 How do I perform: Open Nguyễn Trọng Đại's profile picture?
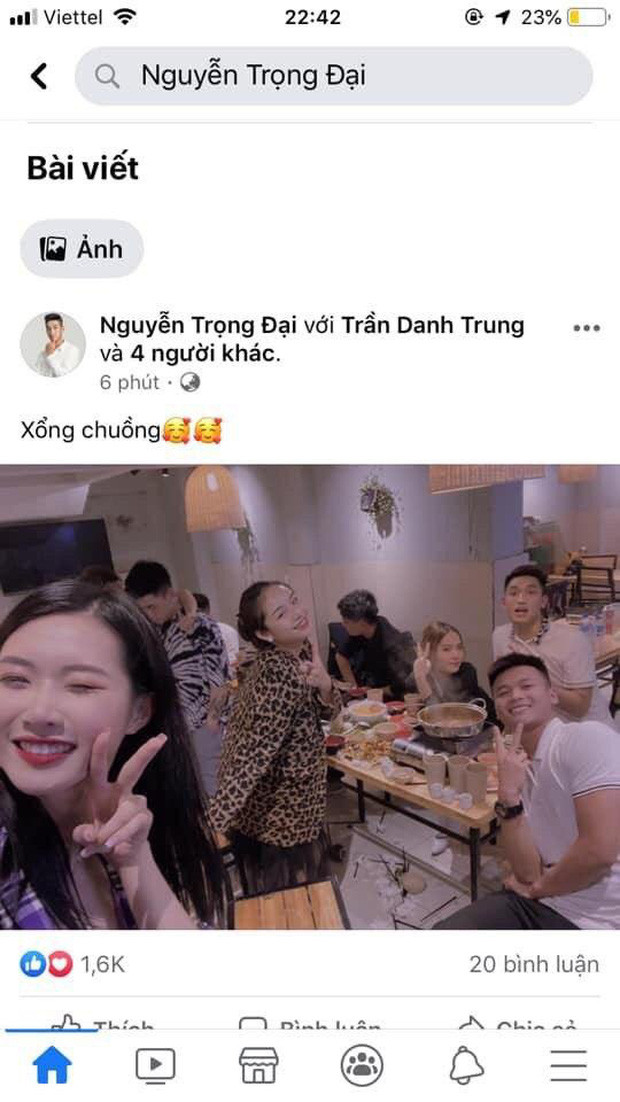pyautogui.click(x=53, y=345)
